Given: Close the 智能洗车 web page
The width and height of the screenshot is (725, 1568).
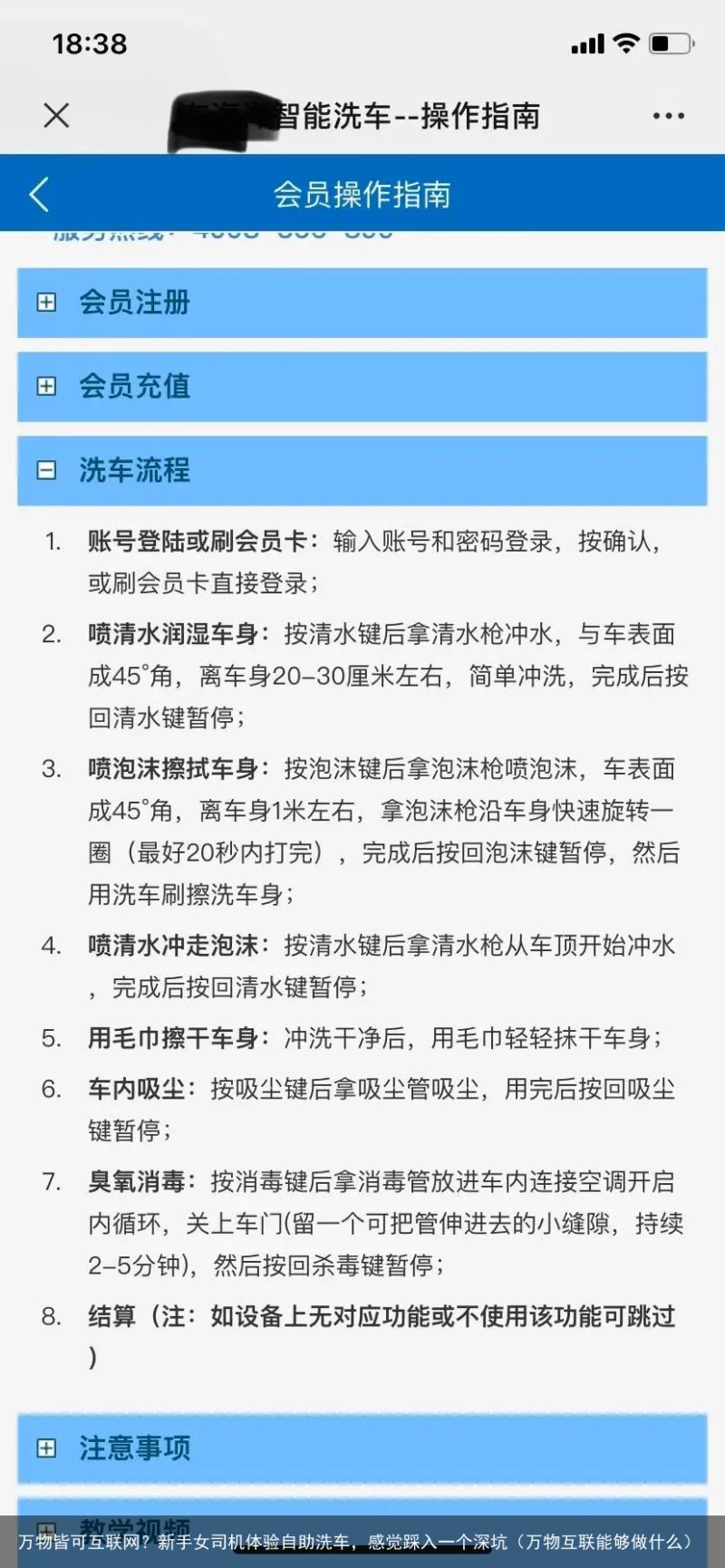Looking at the screenshot, I should [x=56, y=116].
